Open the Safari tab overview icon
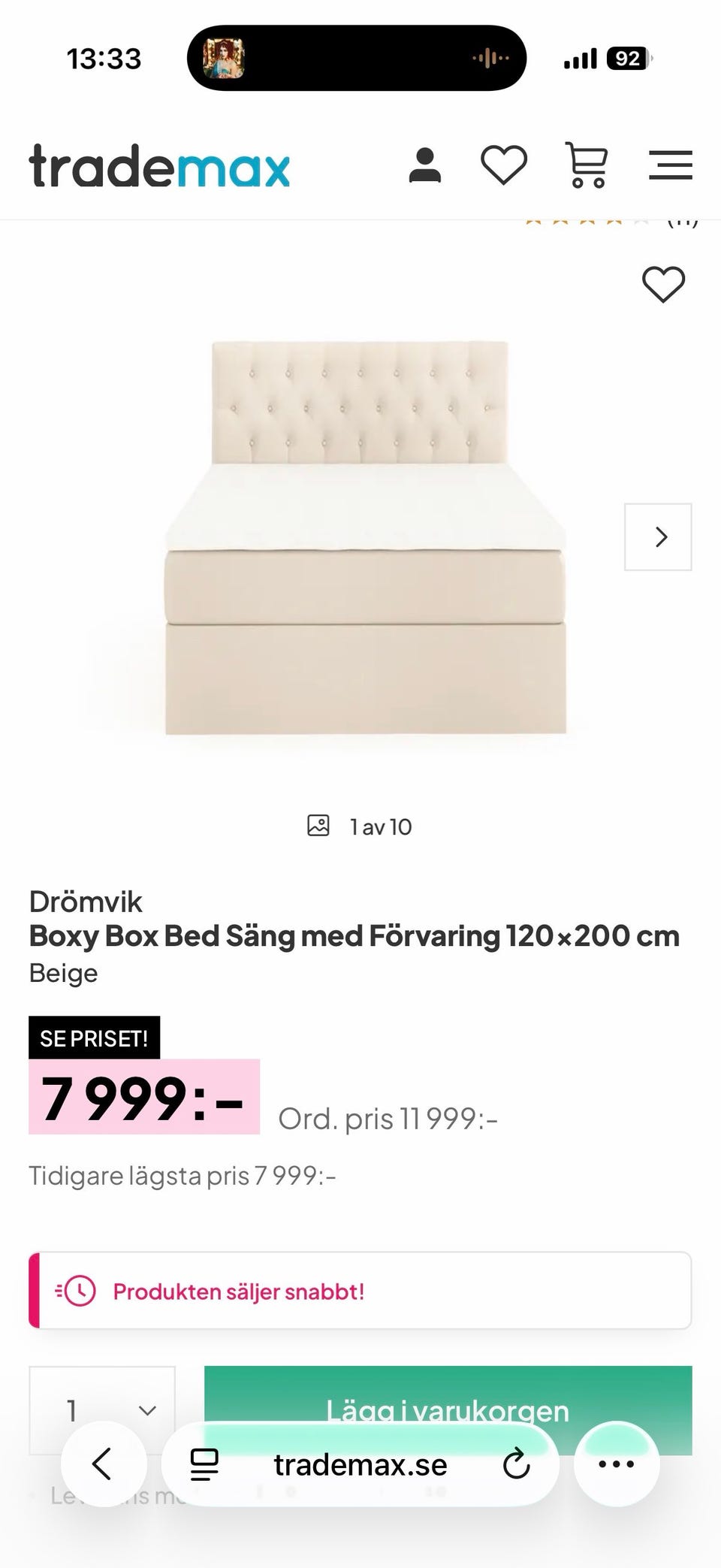 pyautogui.click(x=203, y=1464)
